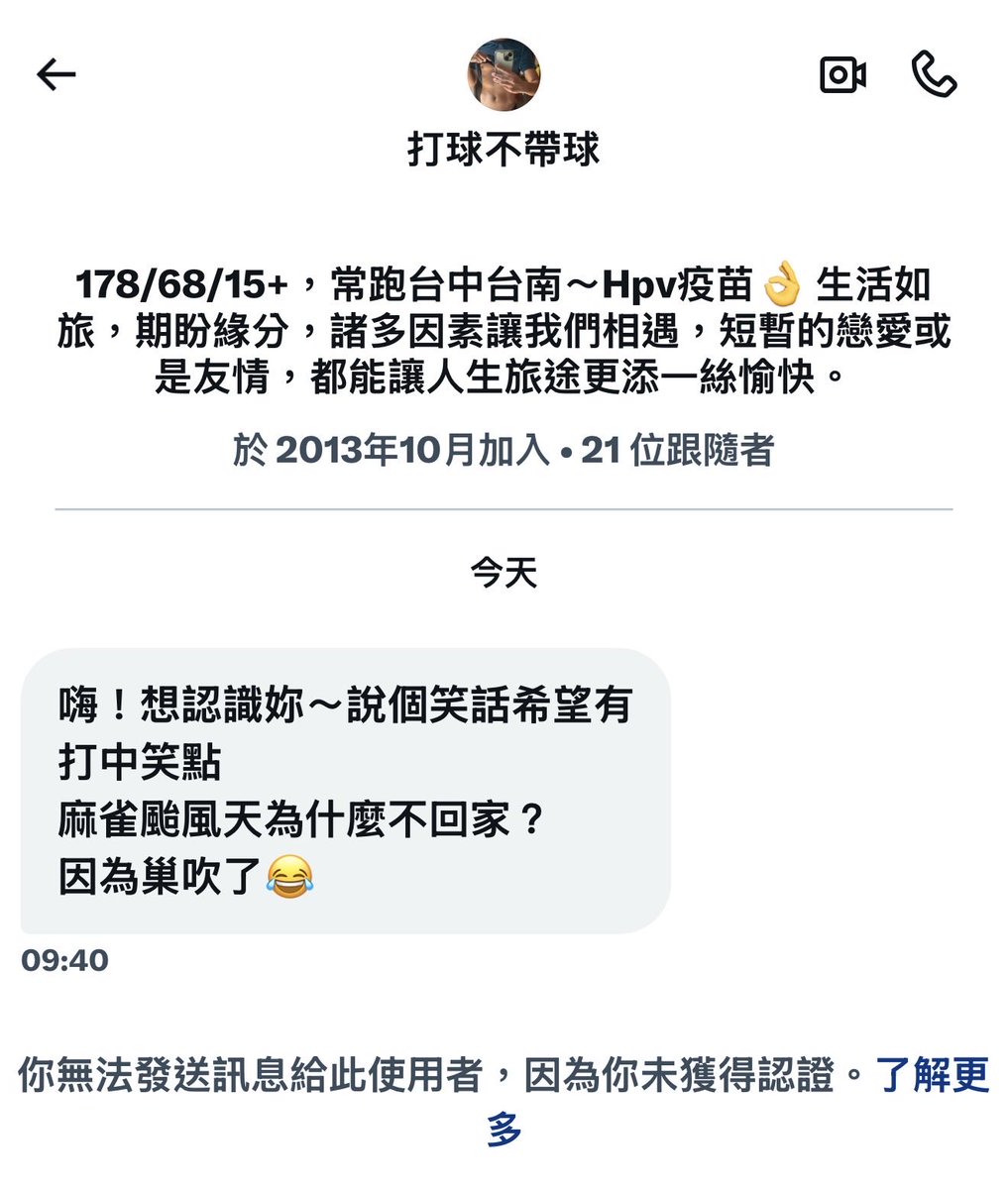Click the phone handset icon at top right

pyautogui.click(x=933, y=73)
